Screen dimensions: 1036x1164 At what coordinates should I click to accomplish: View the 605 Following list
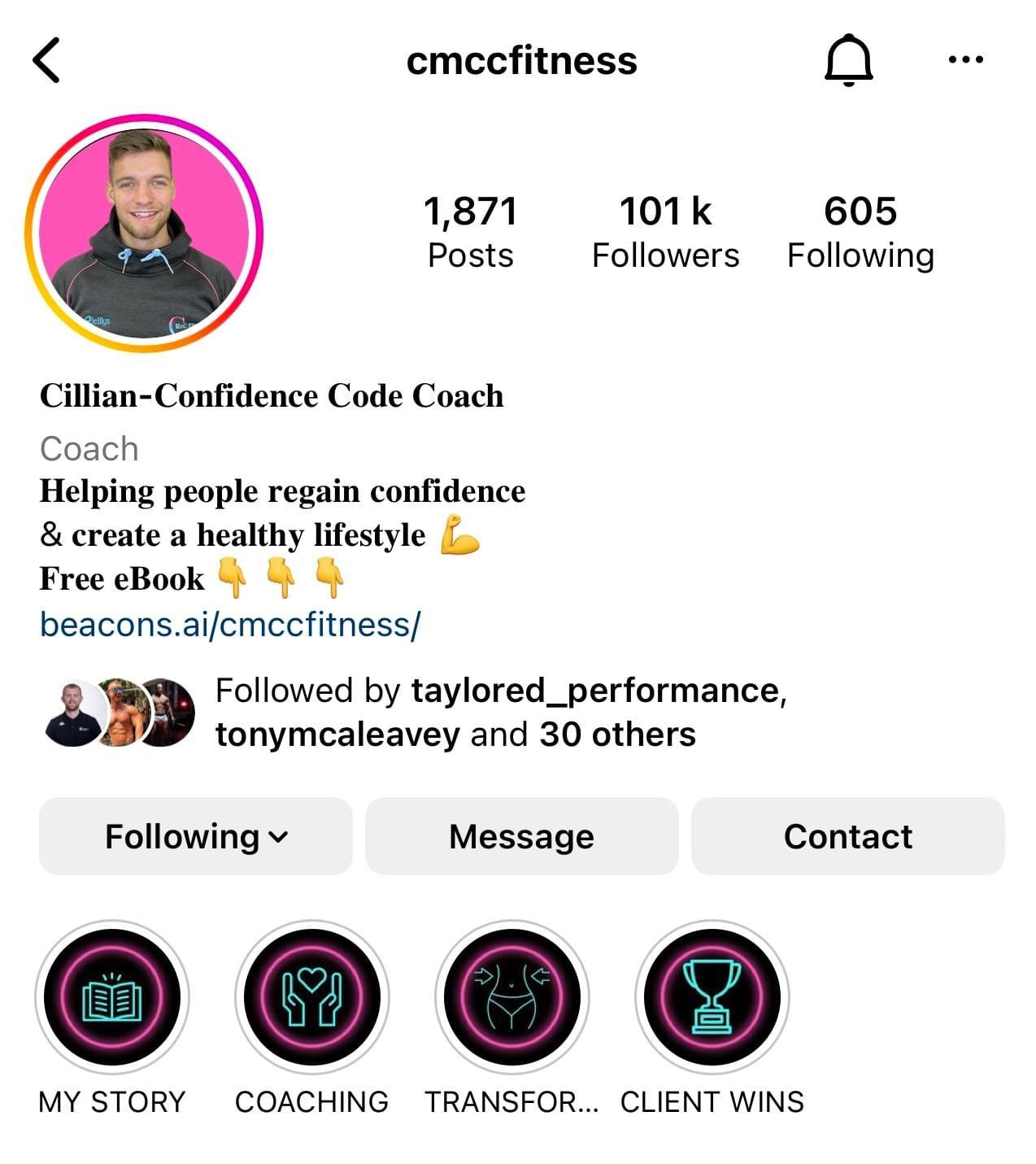860,232
